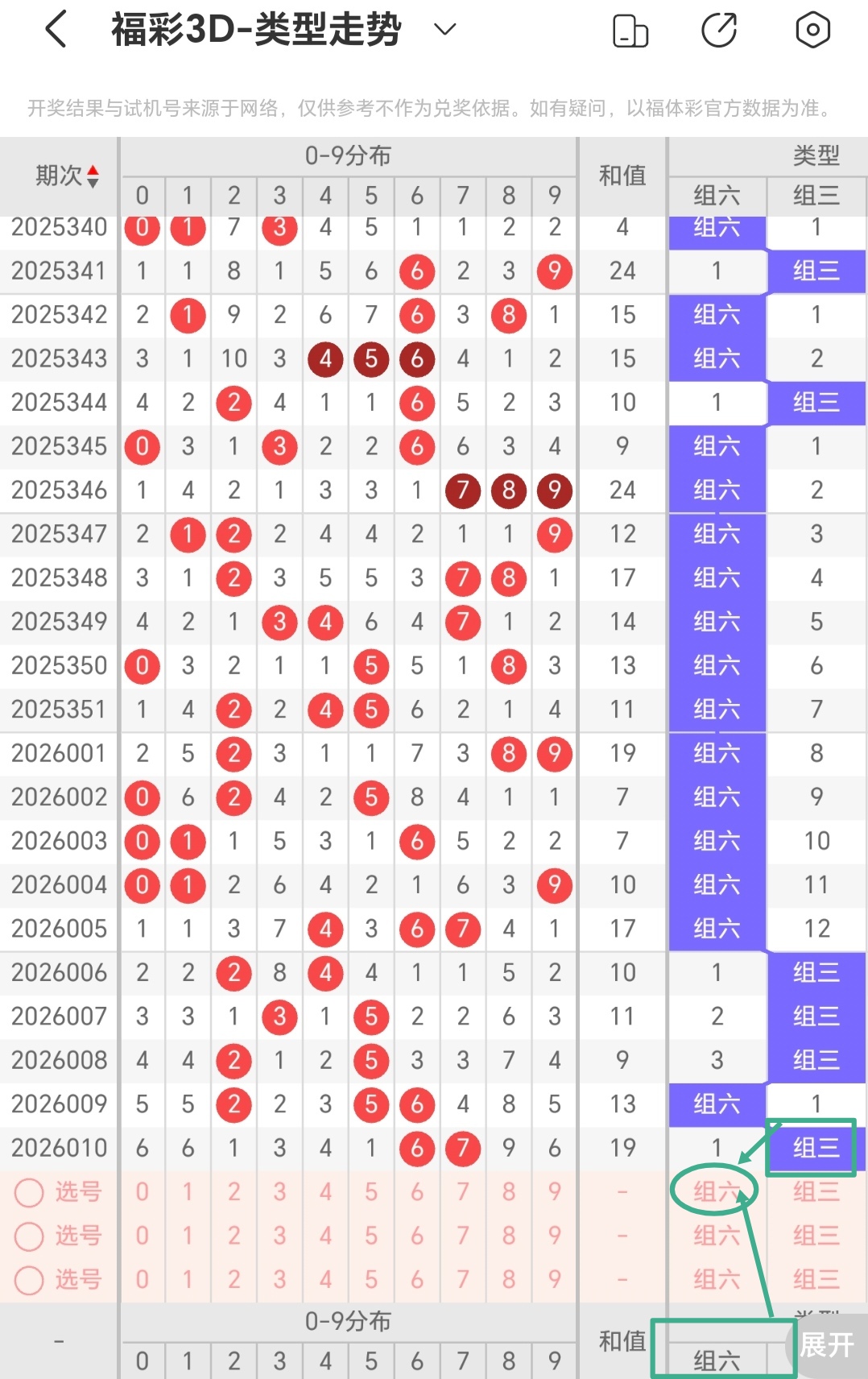Share this trend chart
Screen dimensions: 868x1379
pos(719,31)
